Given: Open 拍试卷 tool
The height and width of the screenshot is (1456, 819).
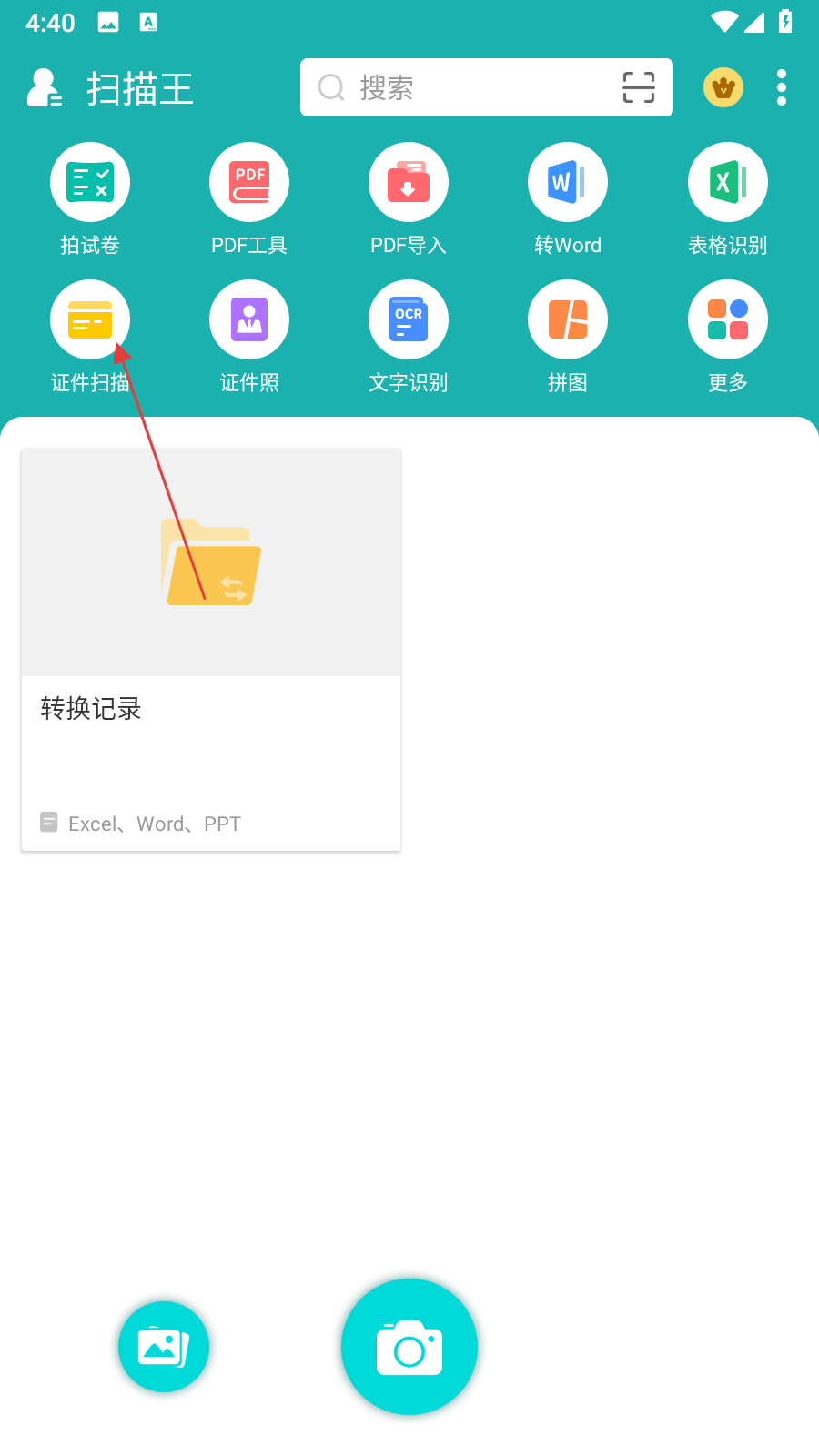Looking at the screenshot, I should (90, 183).
